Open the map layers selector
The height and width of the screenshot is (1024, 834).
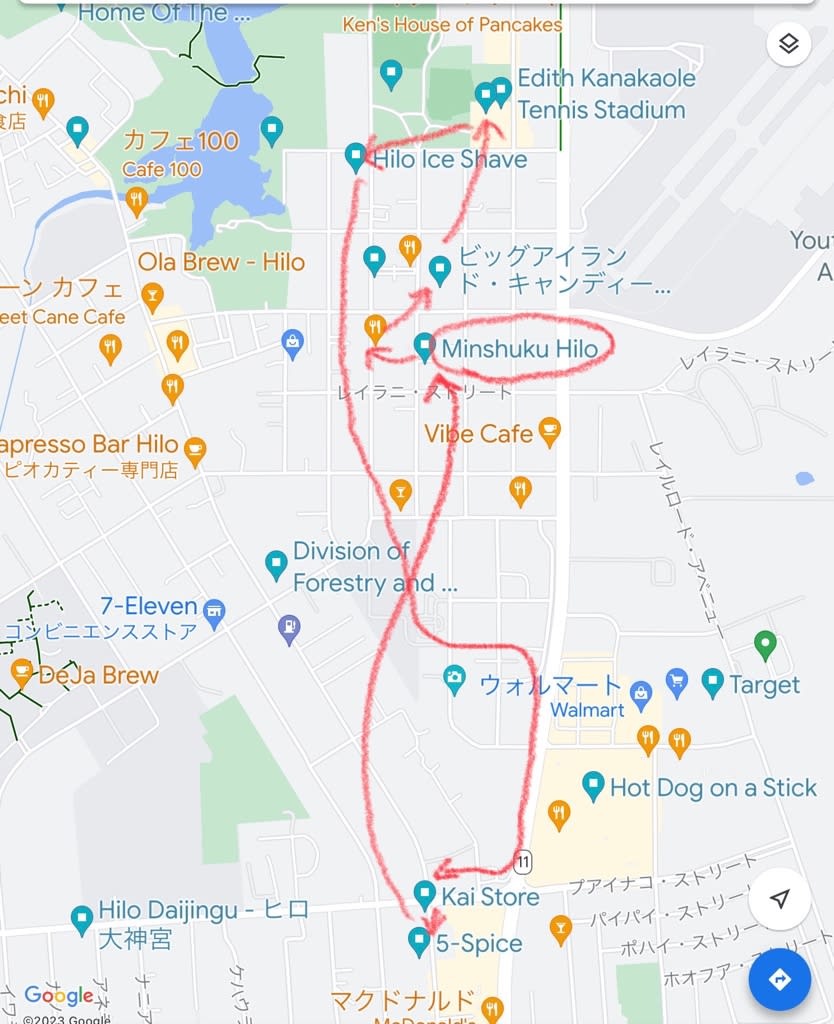pos(788,44)
